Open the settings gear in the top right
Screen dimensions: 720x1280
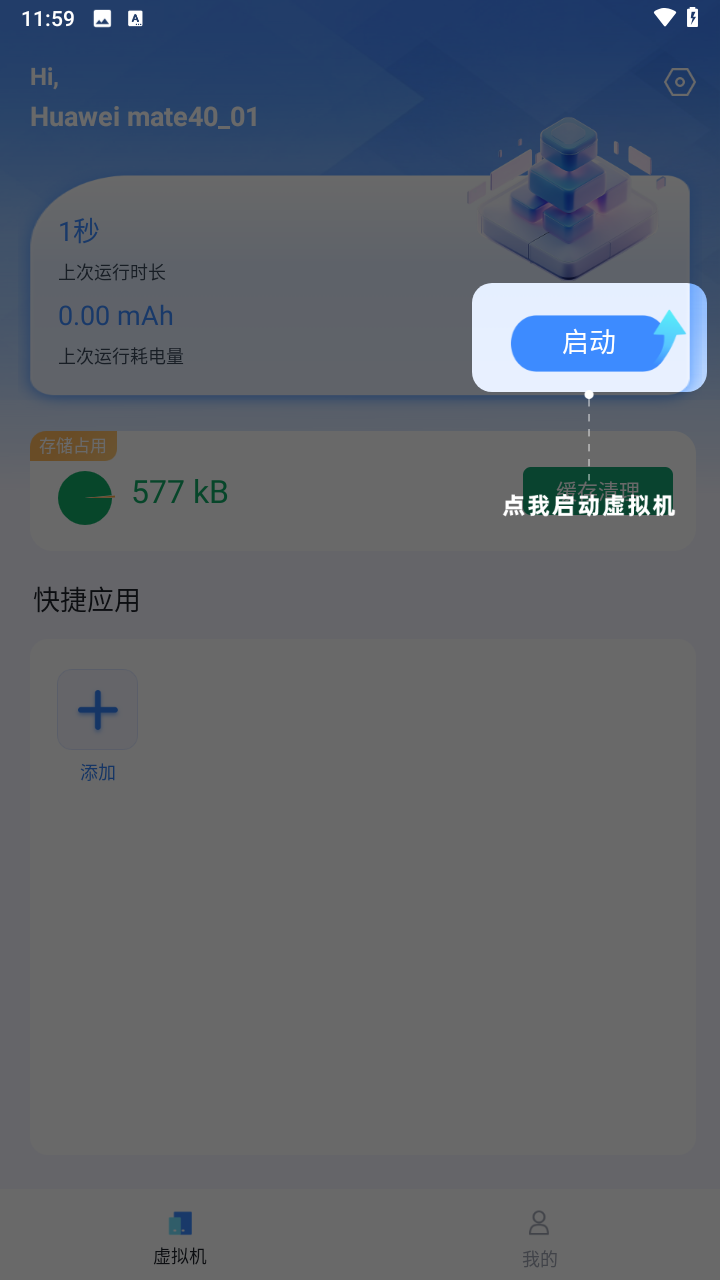pyautogui.click(x=679, y=82)
